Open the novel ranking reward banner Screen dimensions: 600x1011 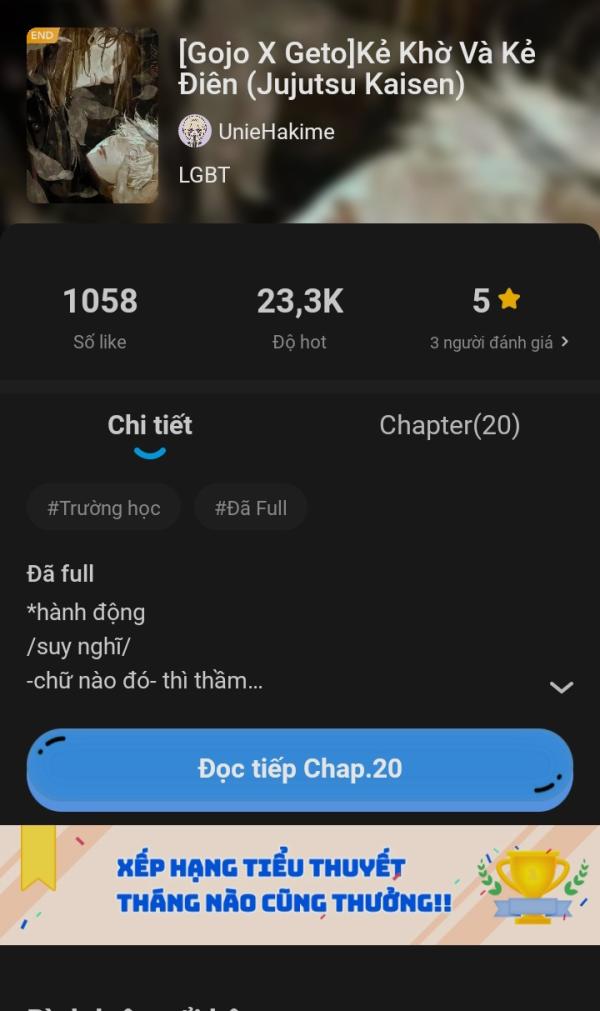click(x=300, y=885)
